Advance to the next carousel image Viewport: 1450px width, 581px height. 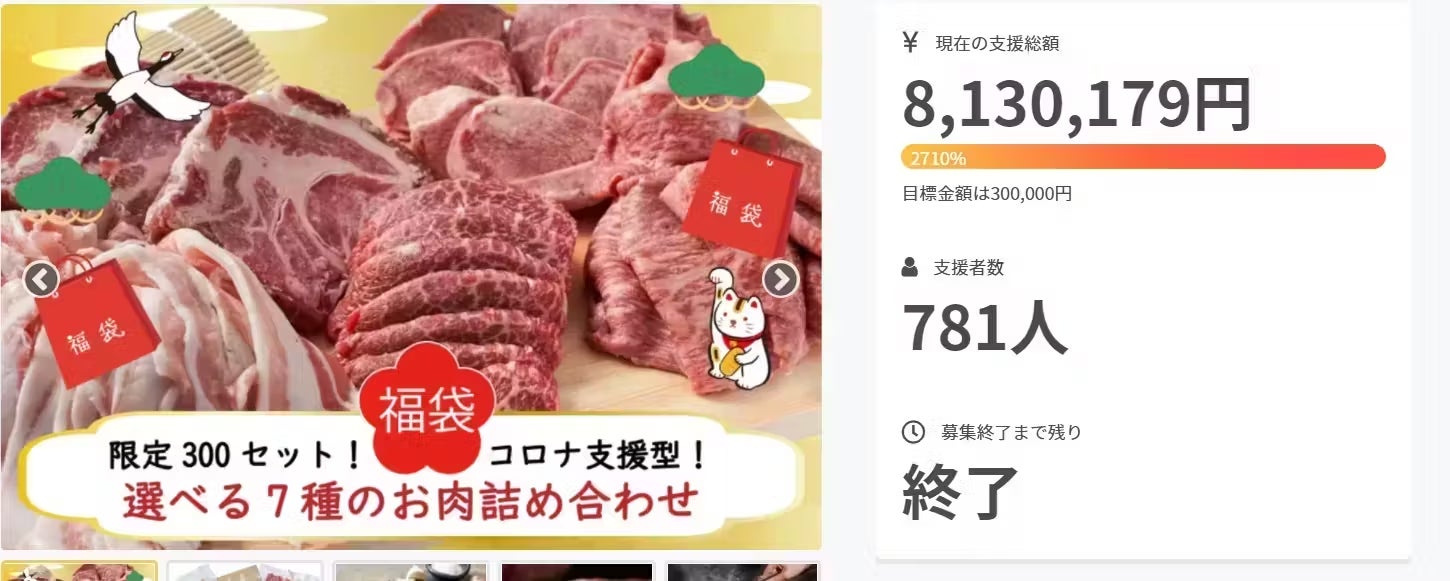coord(780,280)
